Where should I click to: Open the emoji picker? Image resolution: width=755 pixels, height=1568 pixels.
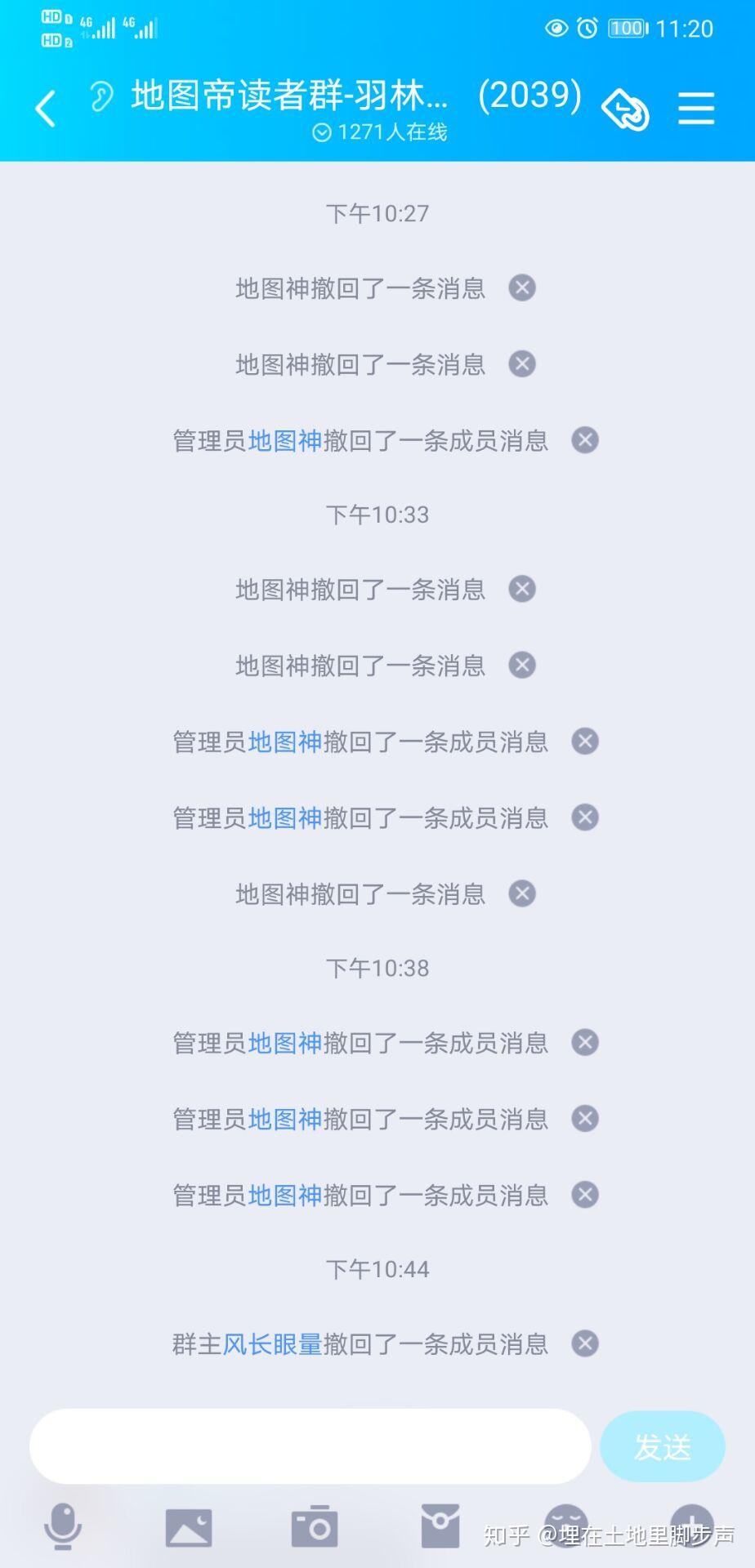point(566,1524)
